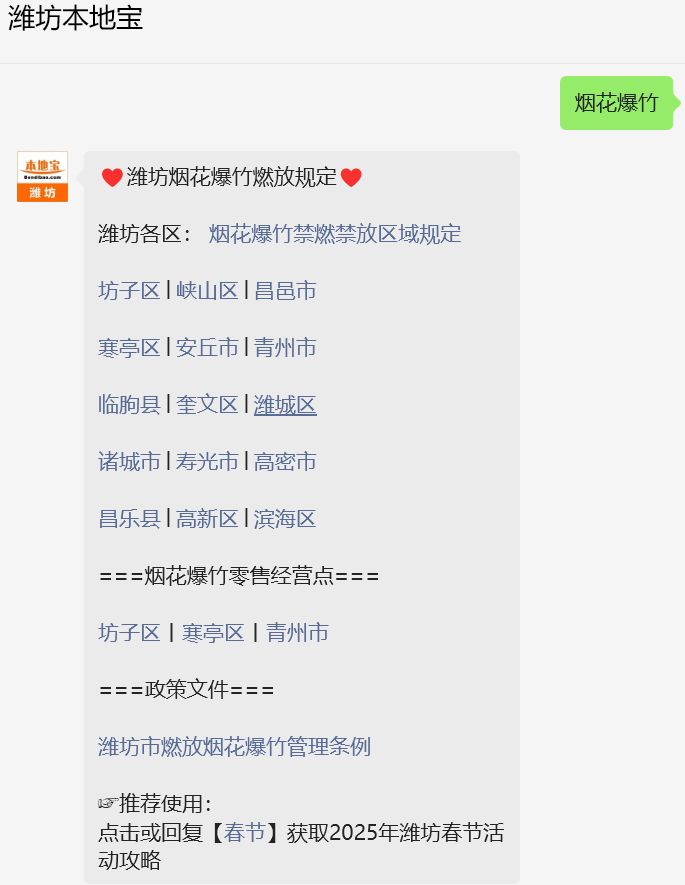The image size is (685, 885).
Task: Open the 峡山区 fireworks rules link
Action: 207,291
